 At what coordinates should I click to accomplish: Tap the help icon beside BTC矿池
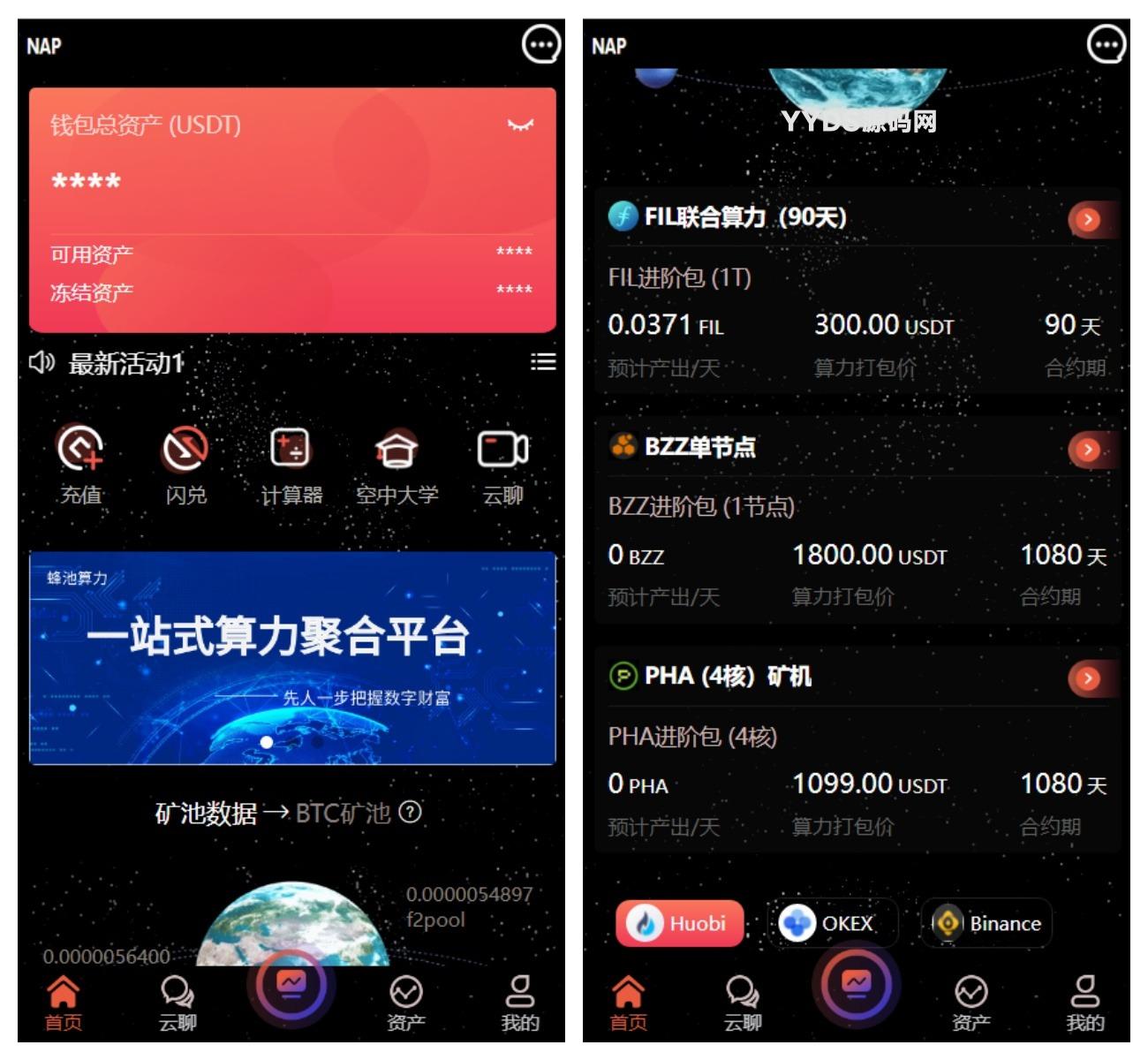[x=411, y=812]
